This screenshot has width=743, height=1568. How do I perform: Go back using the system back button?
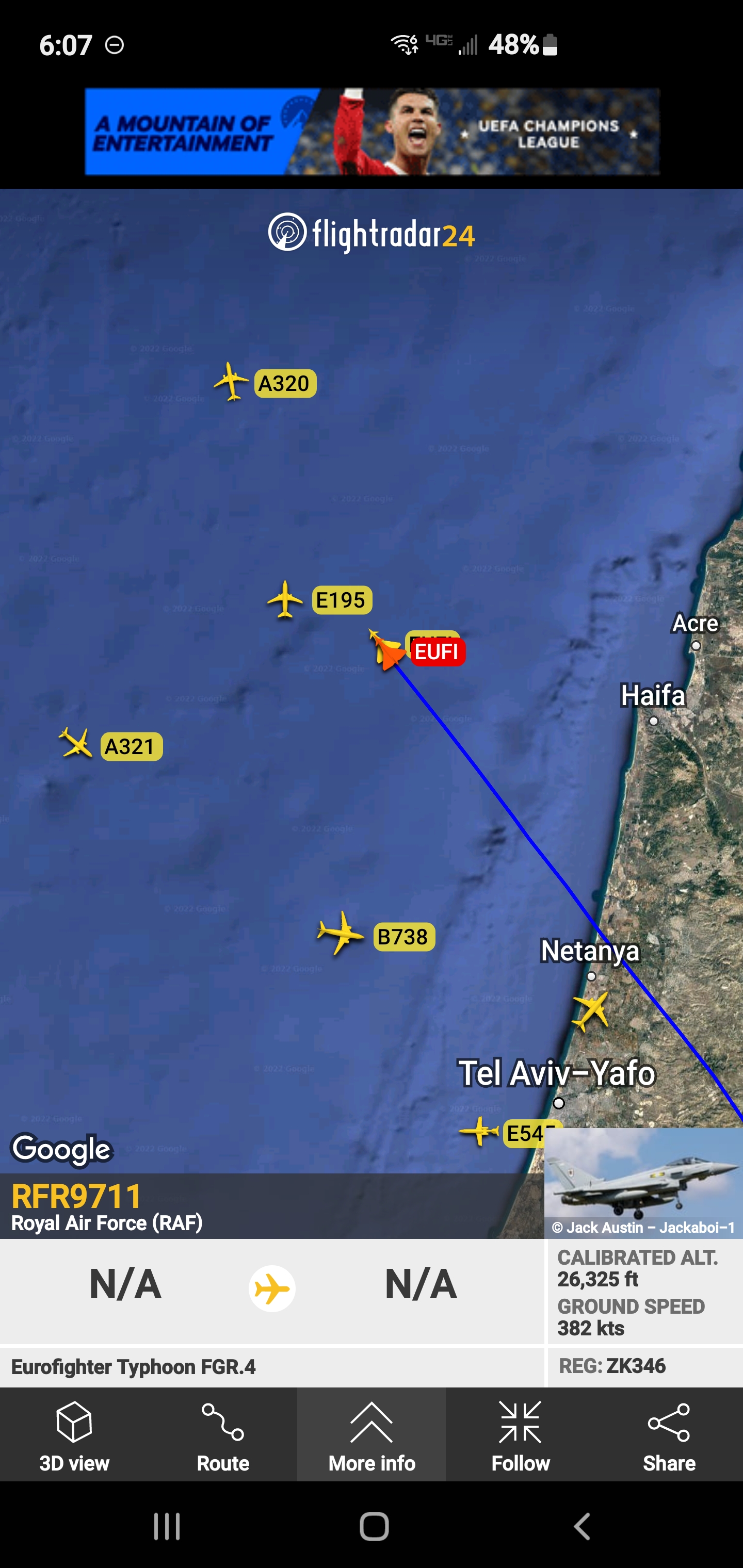click(x=582, y=1526)
